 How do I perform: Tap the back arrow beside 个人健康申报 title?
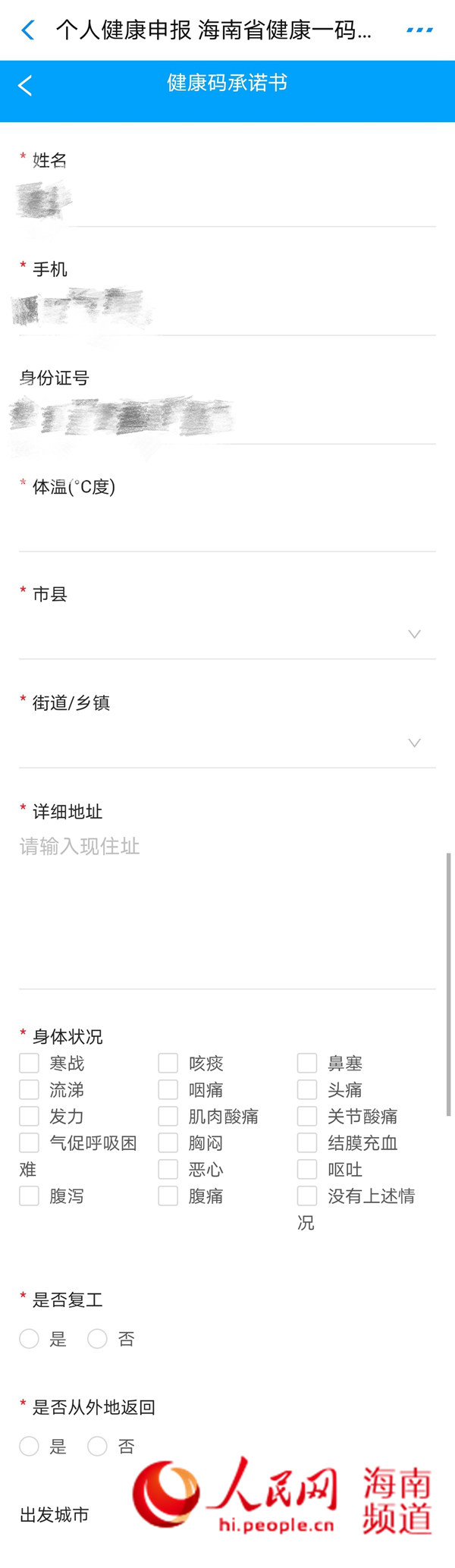tap(28, 30)
